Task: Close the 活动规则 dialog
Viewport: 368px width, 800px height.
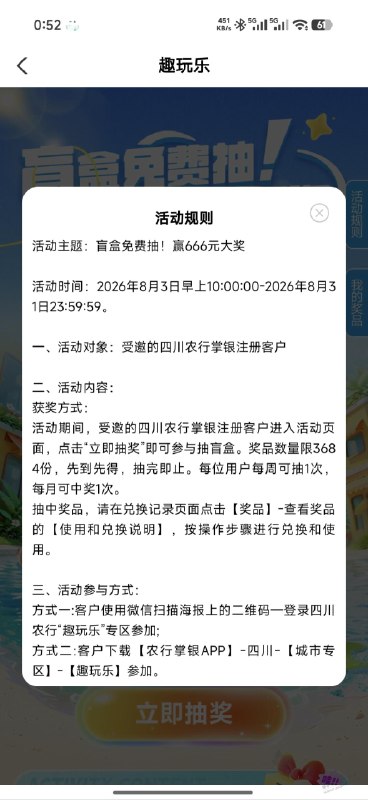Action: click(x=320, y=213)
